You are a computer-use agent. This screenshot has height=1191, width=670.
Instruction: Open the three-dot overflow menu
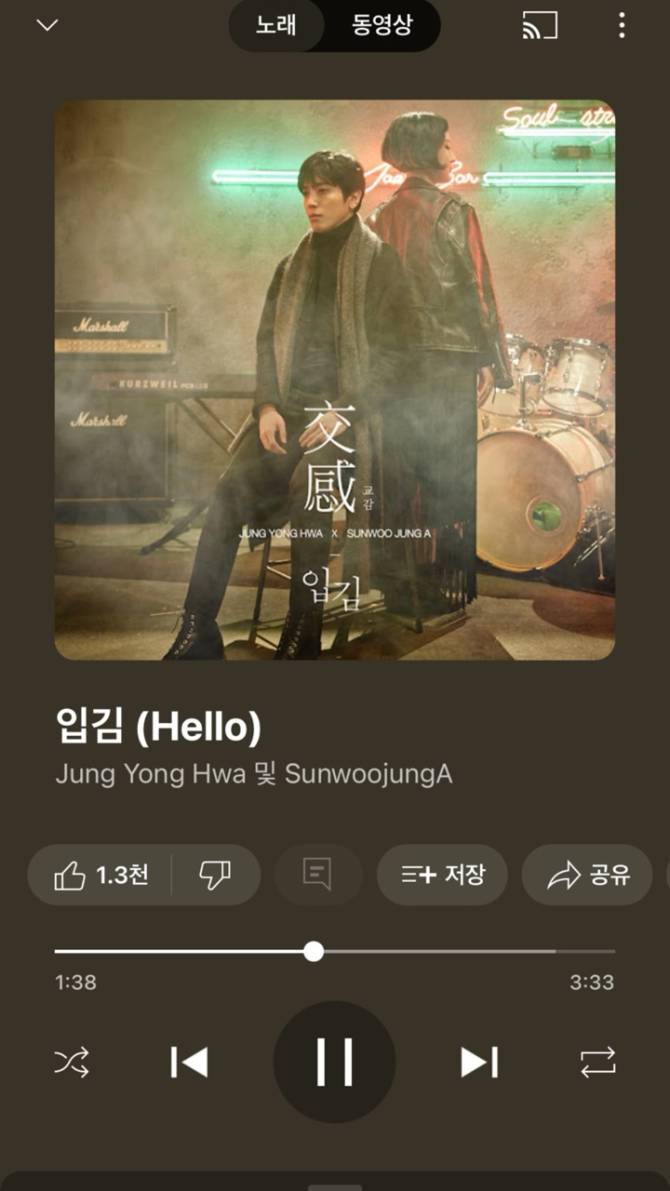(x=622, y=26)
